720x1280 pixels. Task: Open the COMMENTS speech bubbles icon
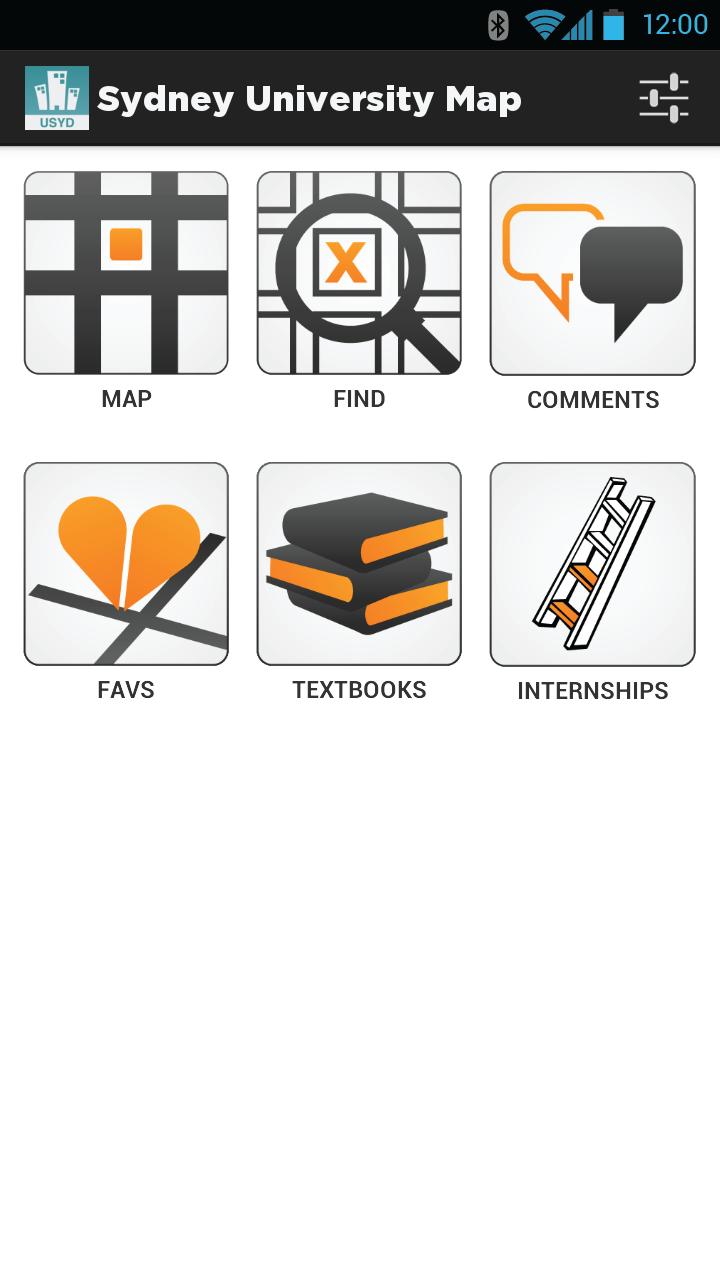pyautogui.click(x=592, y=272)
